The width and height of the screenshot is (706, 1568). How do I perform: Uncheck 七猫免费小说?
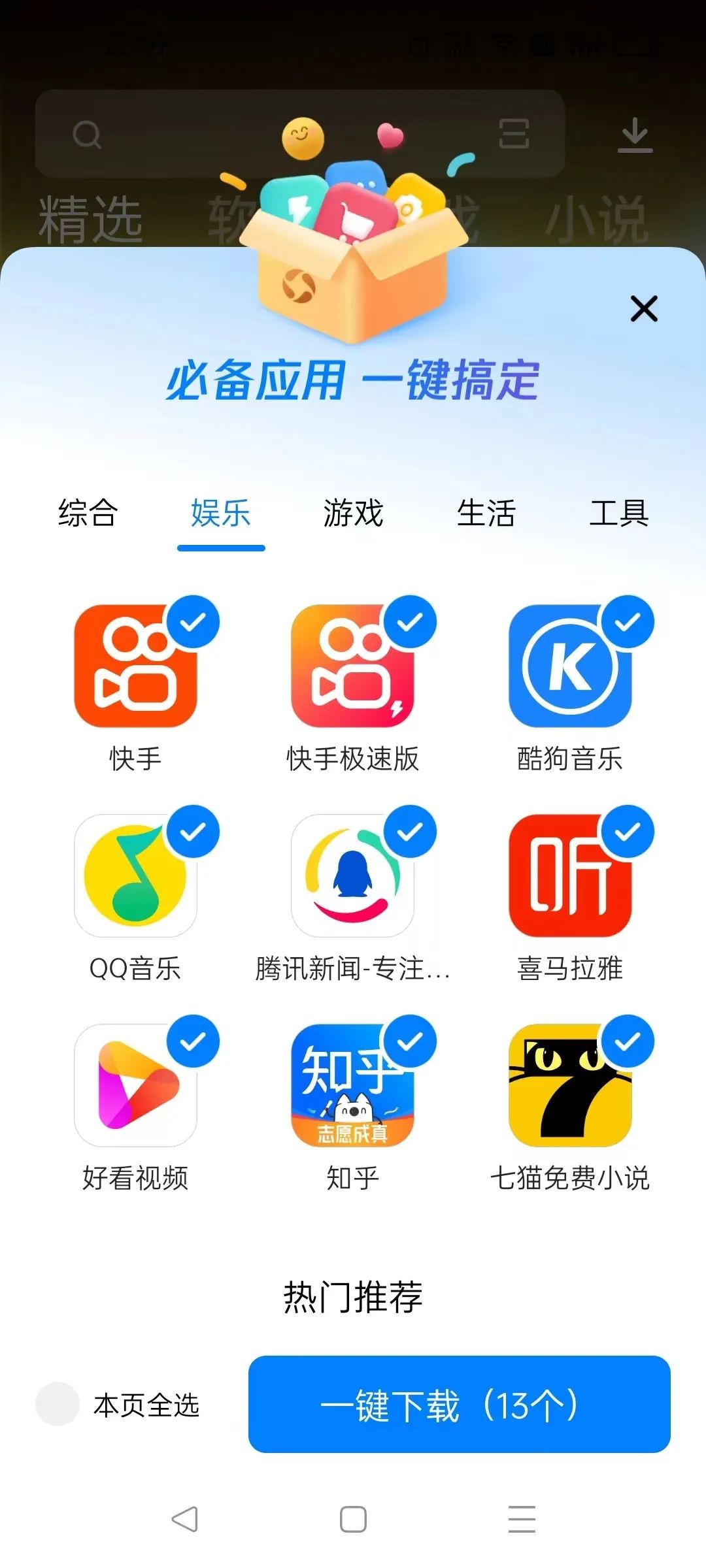(628, 1041)
